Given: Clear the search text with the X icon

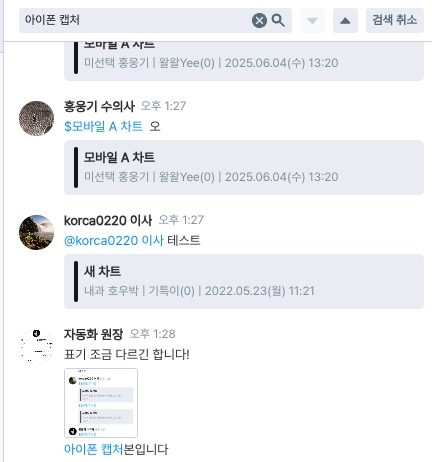Looking at the screenshot, I should coord(259,21).
